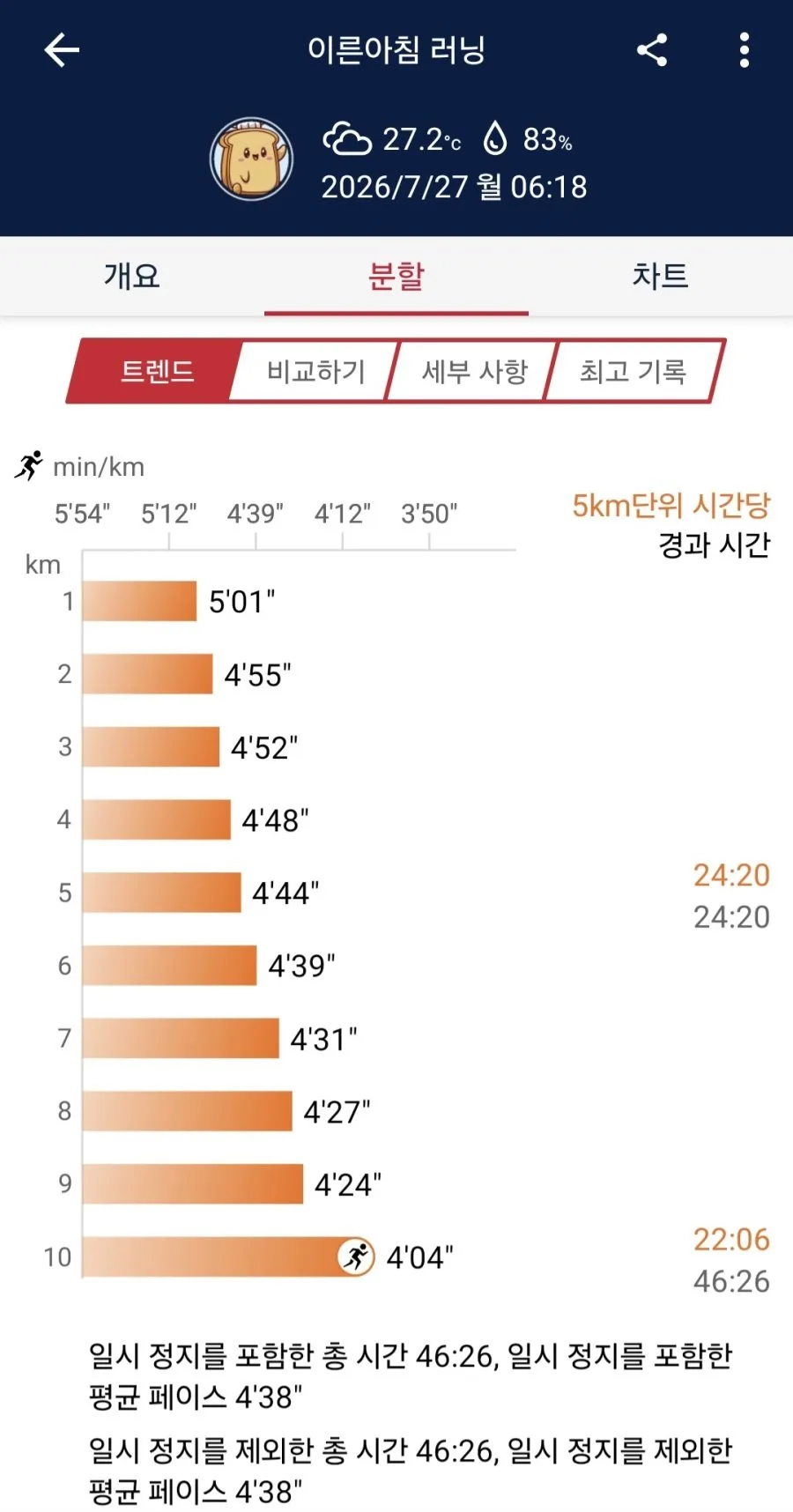Switch to the 비교하기 segment
This screenshot has width=793, height=1512.
point(315,371)
